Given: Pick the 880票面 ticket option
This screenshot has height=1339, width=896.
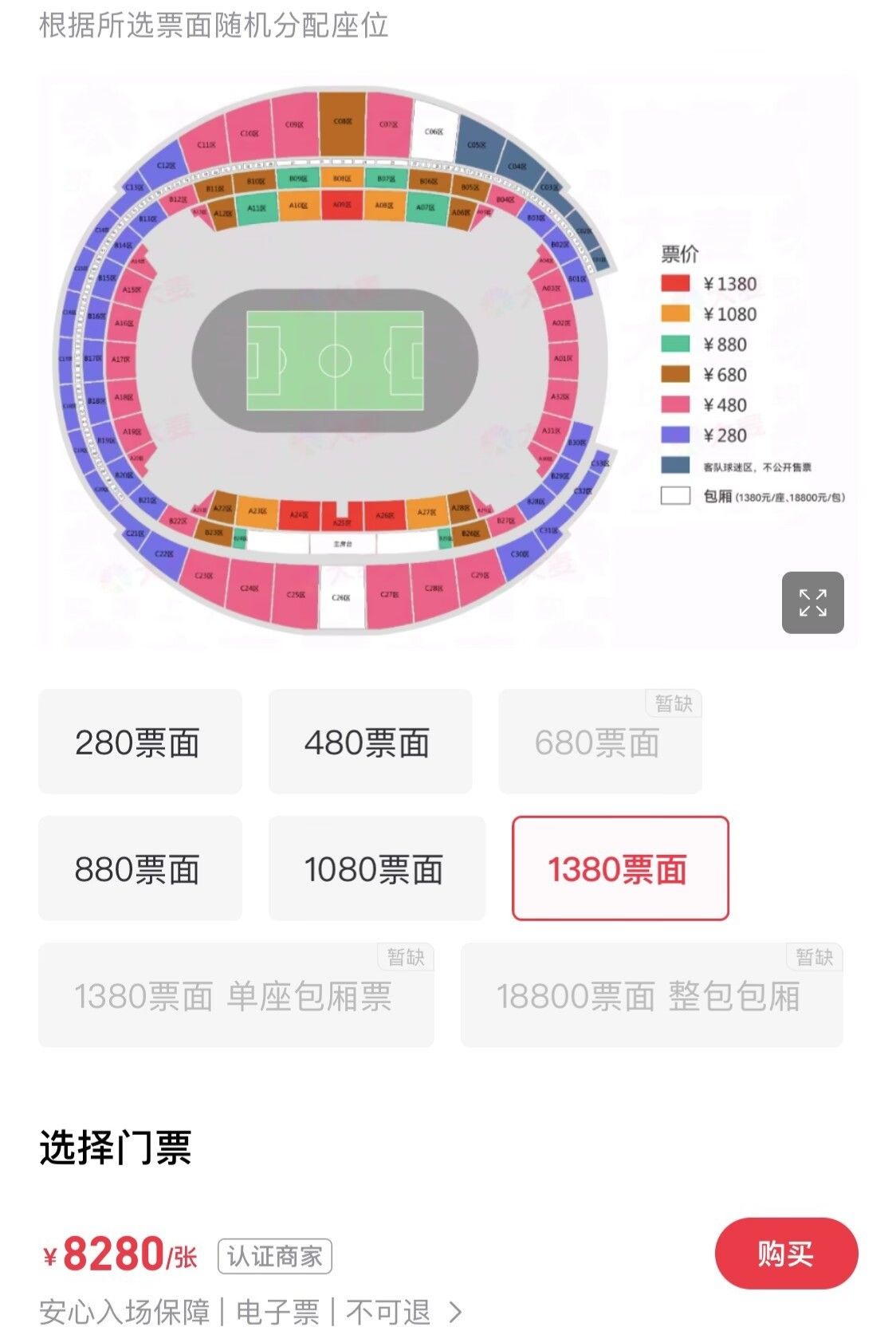Looking at the screenshot, I should 140,868.
